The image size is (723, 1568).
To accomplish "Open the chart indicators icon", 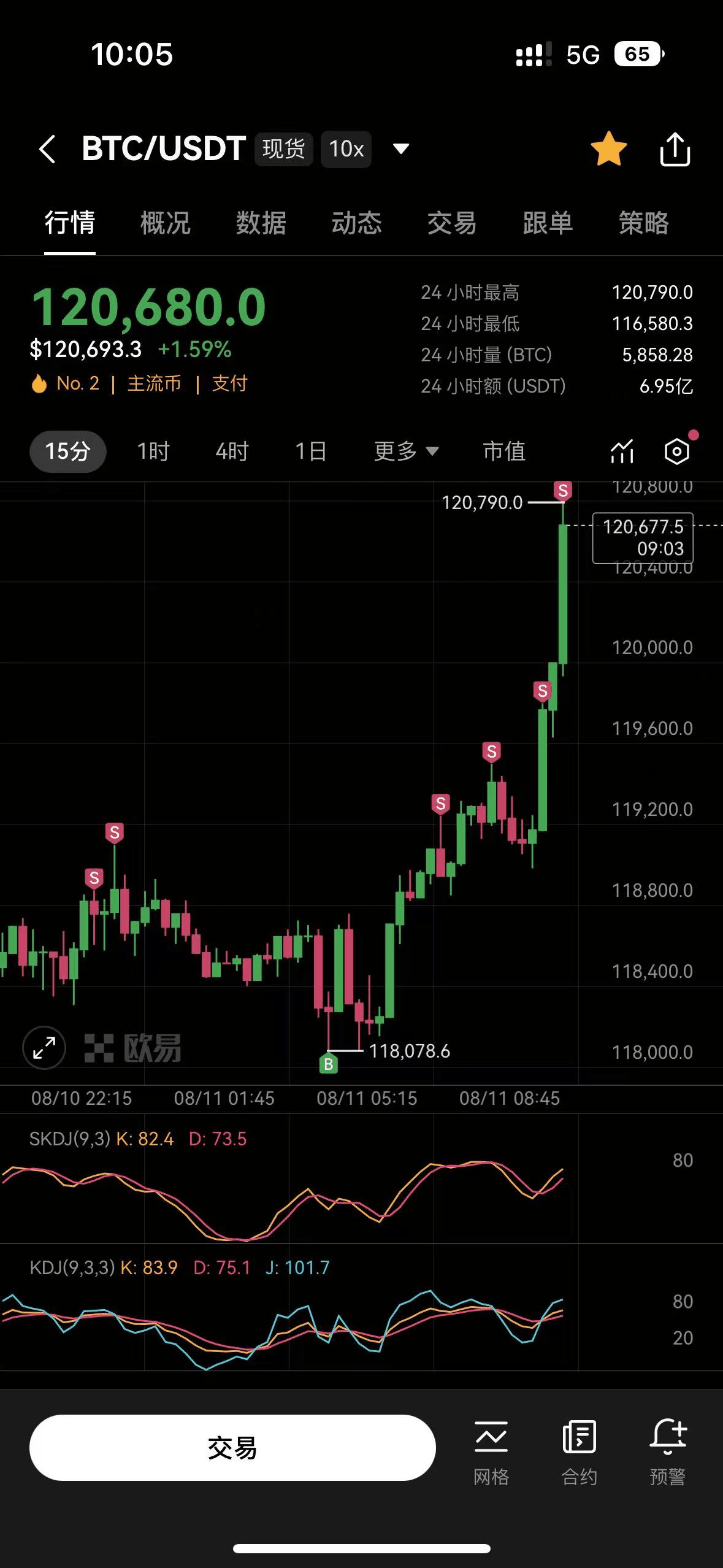I will (622, 452).
